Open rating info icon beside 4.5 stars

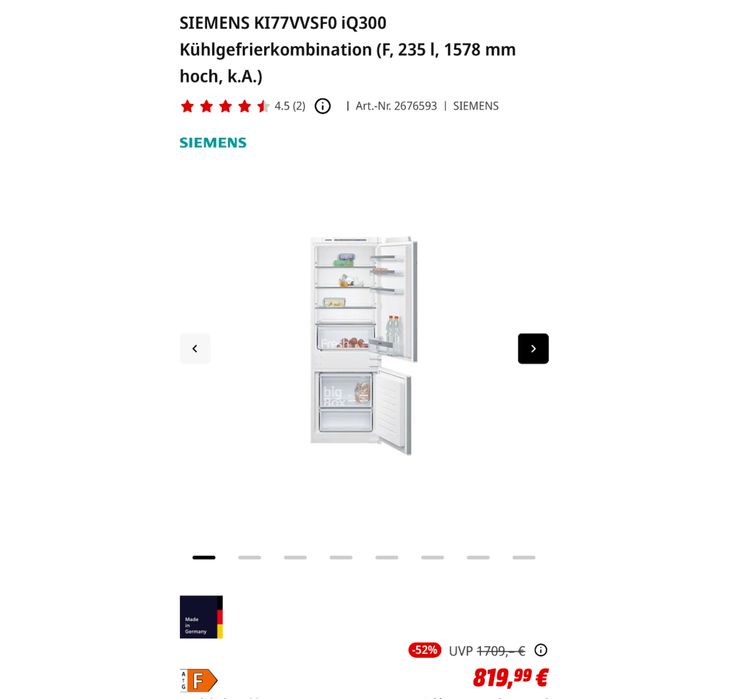click(323, 106)
